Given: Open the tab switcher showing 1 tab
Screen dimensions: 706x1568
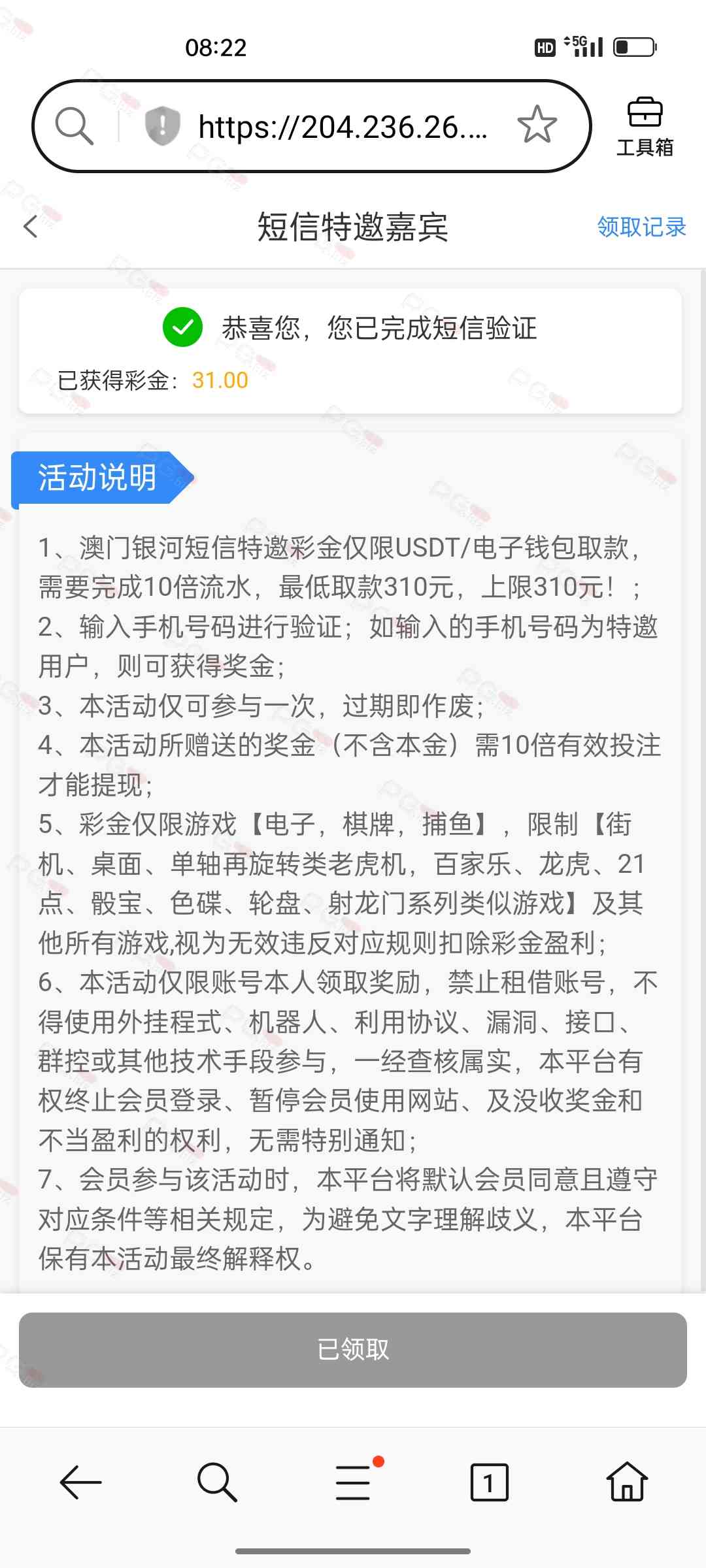Looking at the screenshot, I should tap(489, 1482).
